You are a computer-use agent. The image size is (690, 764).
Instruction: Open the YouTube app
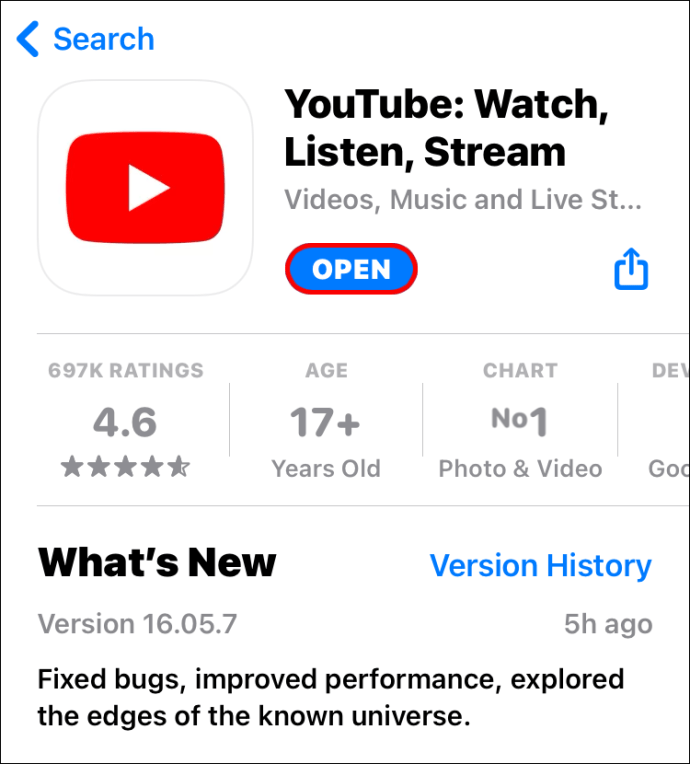351,270
